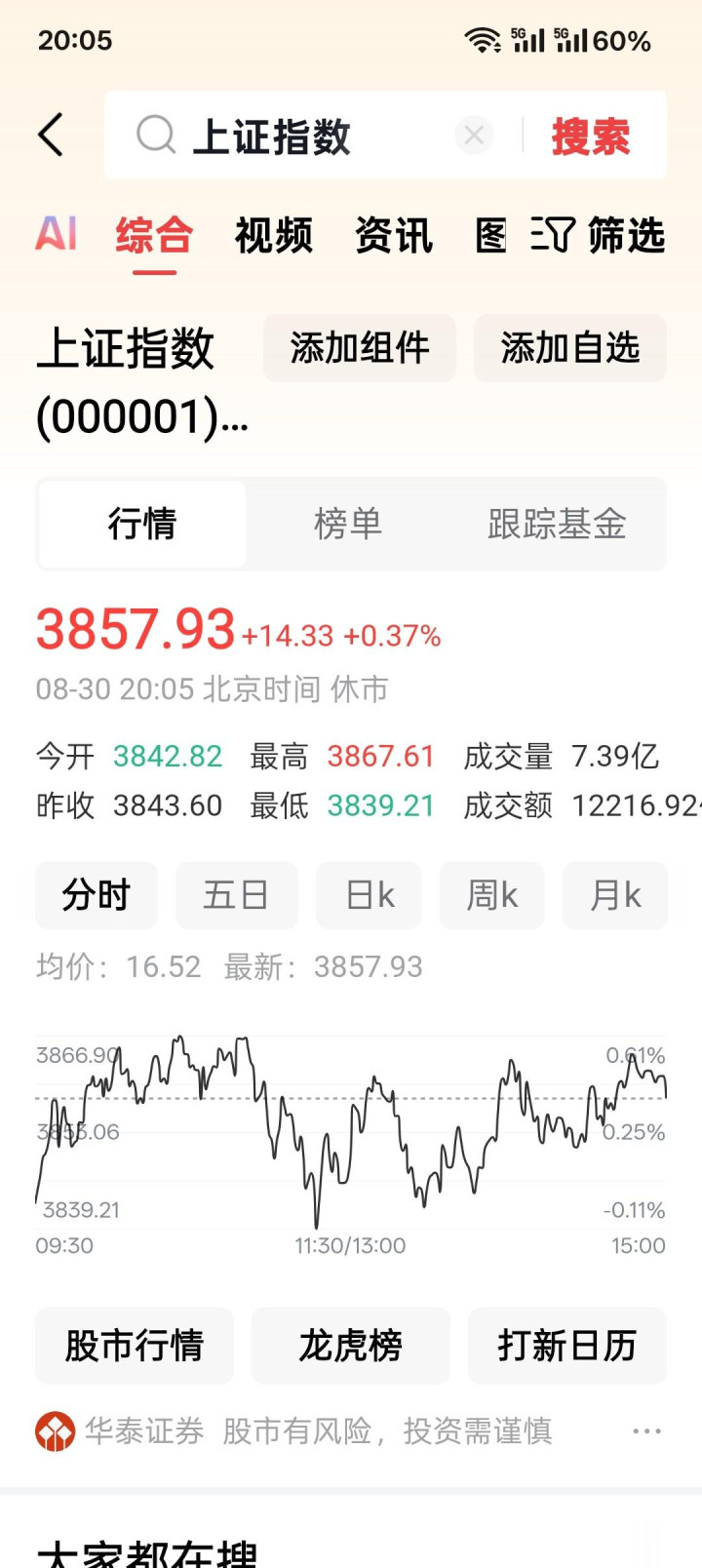Switch to the 榜单 segment
The width and height of the screenshot is (702, 1568).
348,524
